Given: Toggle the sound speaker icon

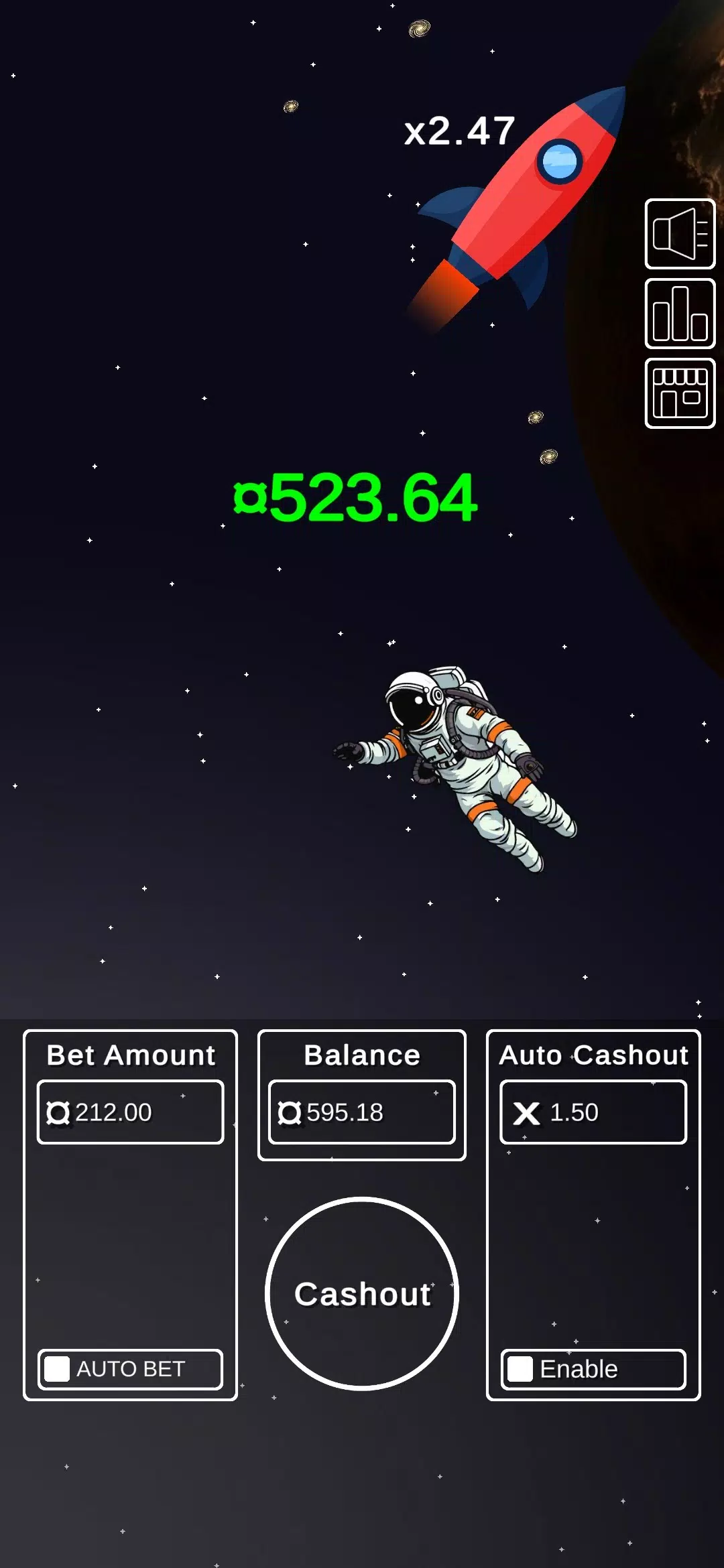Looking at the screenshot, I should point(680,234).
